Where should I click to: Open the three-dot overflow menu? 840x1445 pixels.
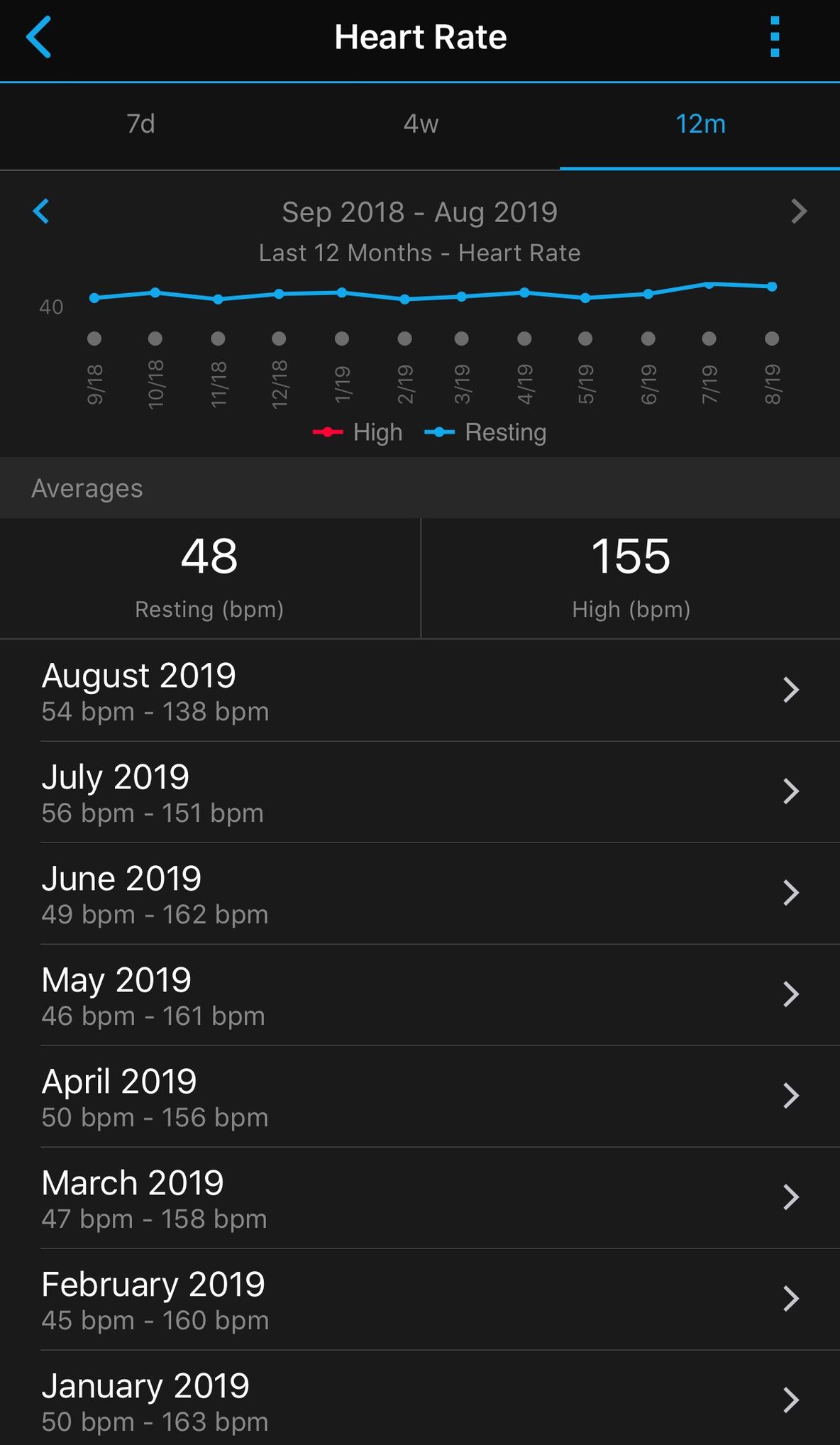coord(774,38)
